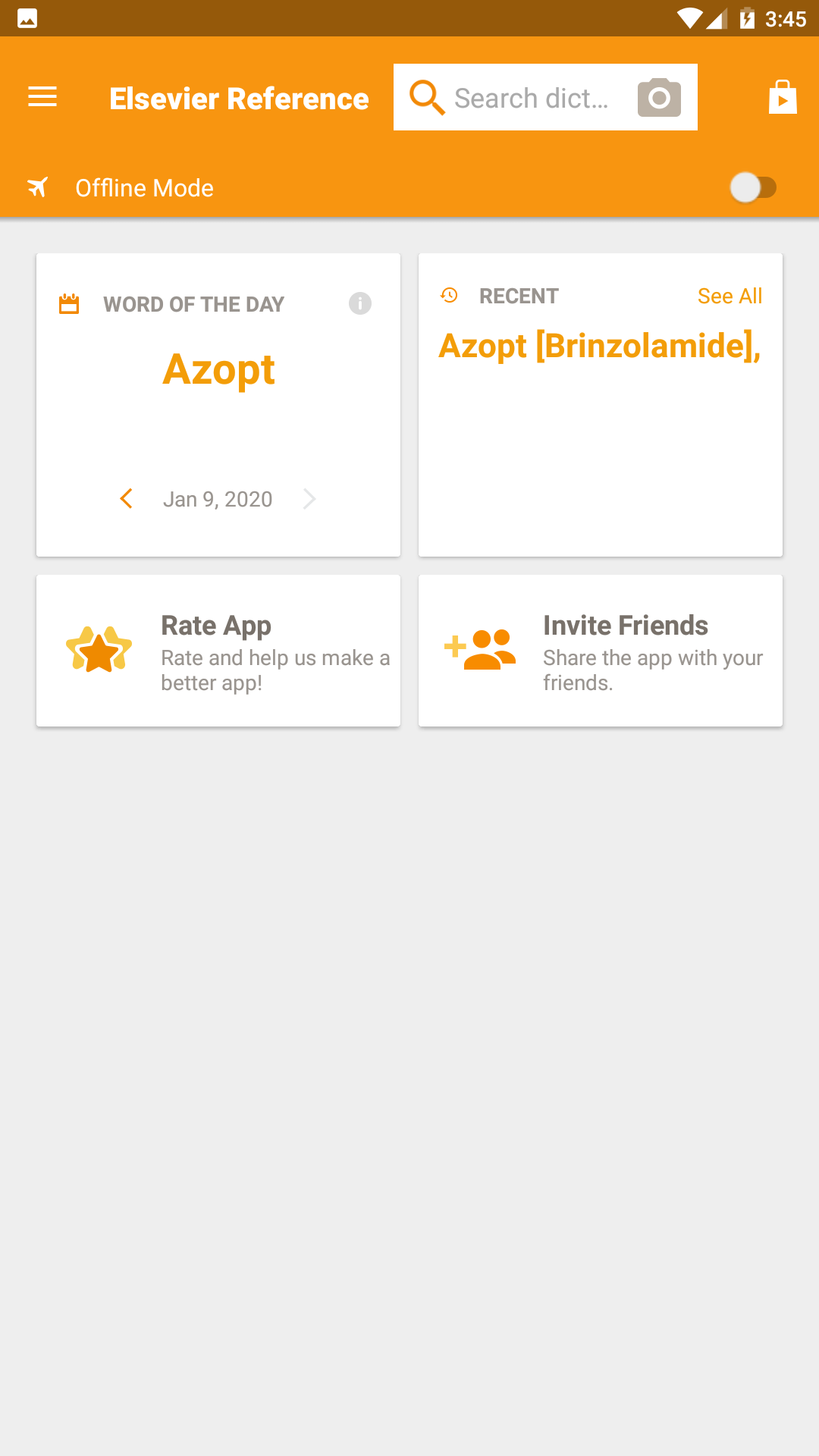Image resolution: width=819 pixels, height=1456 pixels.
Task: See All recent searches
Action: [730, 296]
